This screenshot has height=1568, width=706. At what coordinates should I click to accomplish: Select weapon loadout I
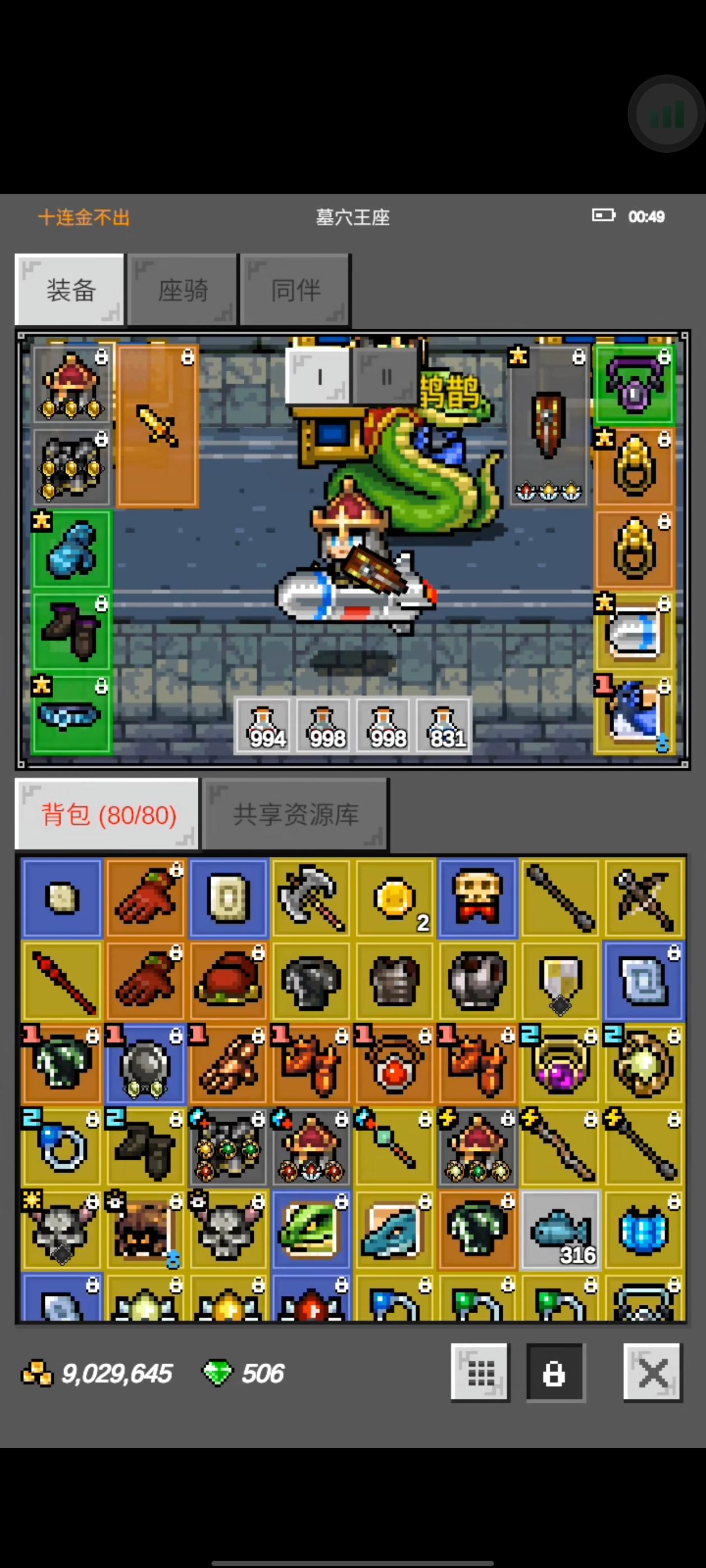317,376
